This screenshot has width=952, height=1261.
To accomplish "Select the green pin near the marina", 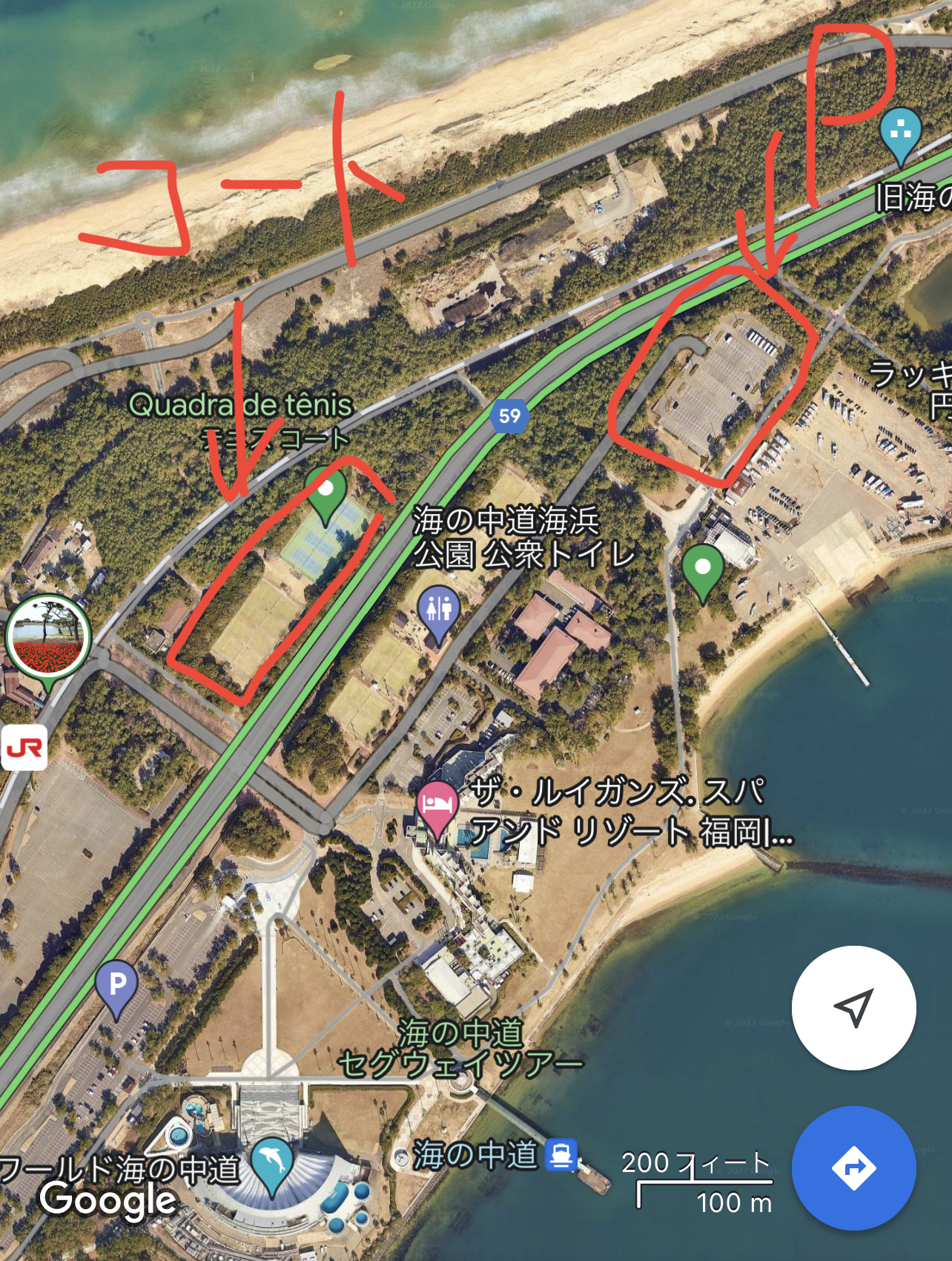I will tap(702, 571).
